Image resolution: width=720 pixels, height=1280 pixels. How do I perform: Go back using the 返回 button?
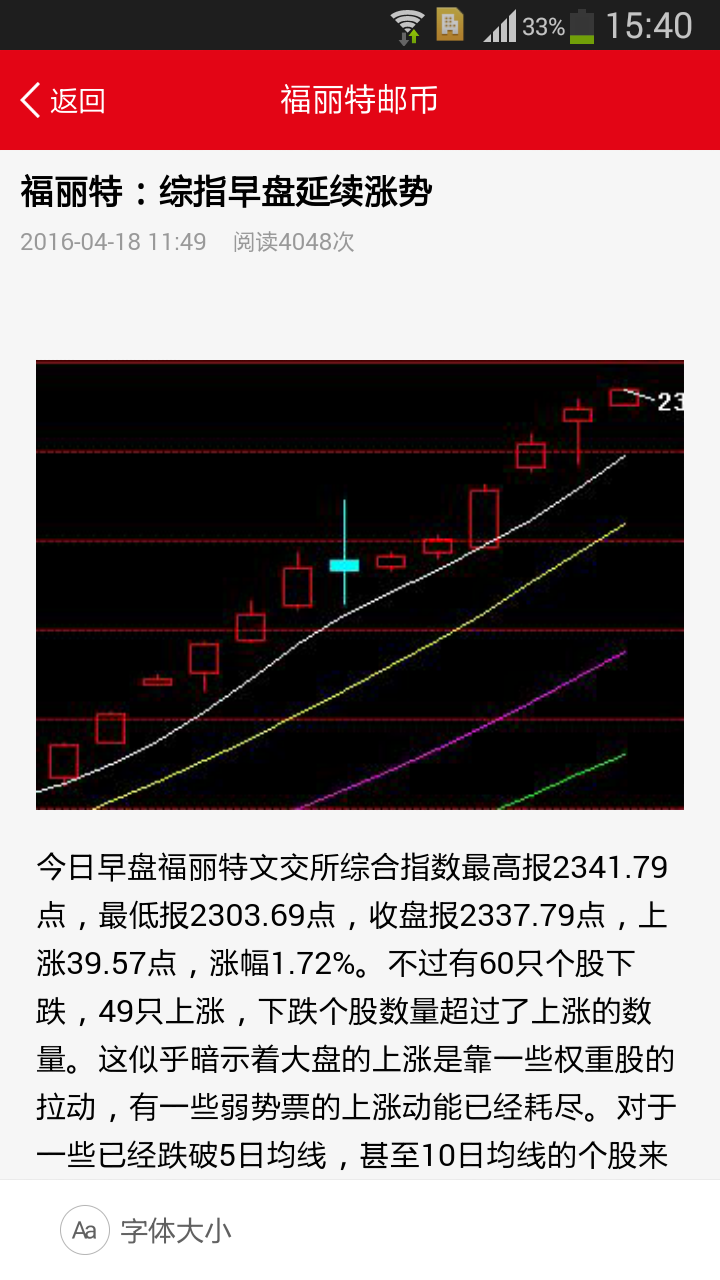(62, 100)
